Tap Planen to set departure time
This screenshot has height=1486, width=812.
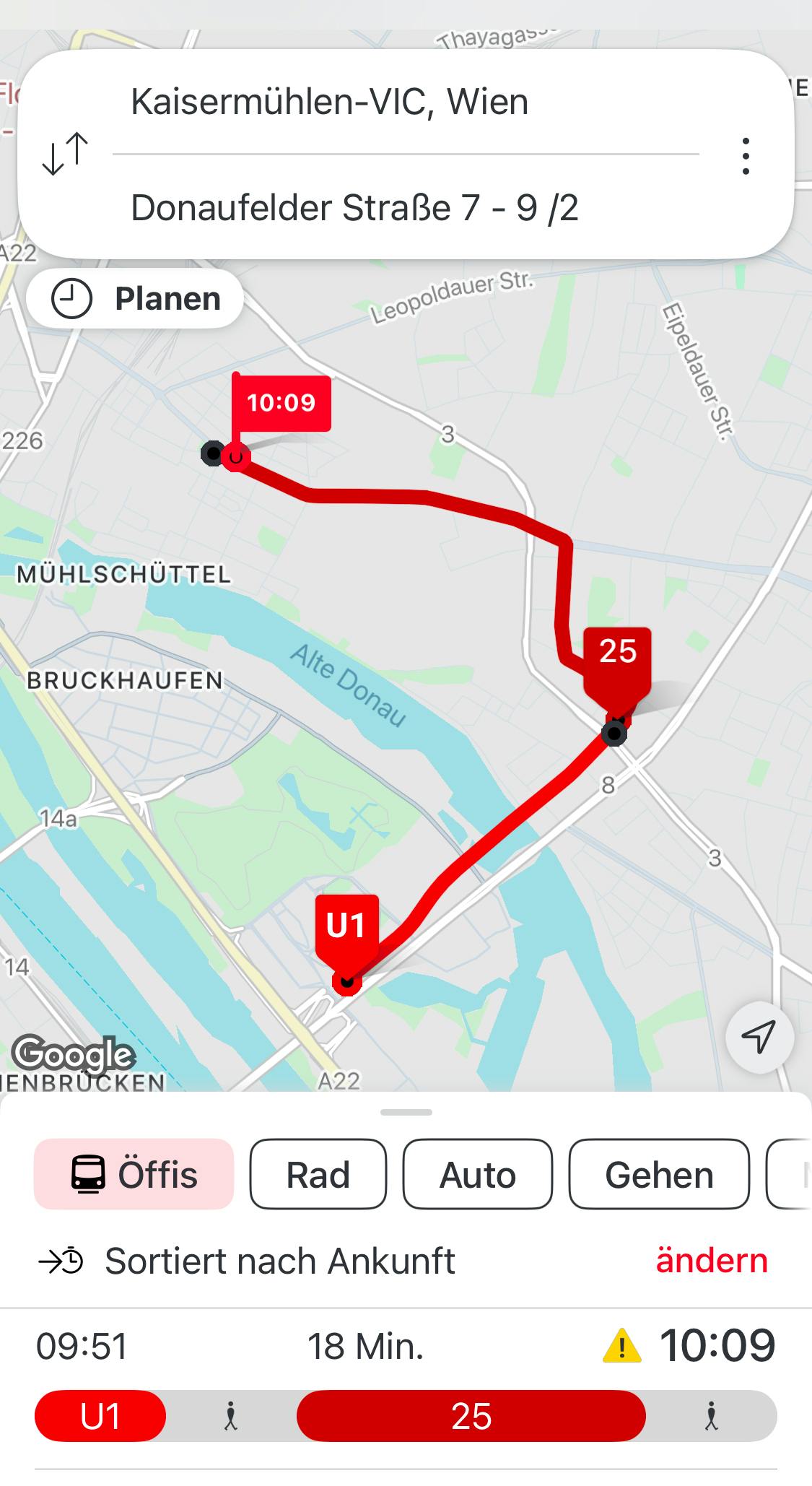(x=135, y=298)
